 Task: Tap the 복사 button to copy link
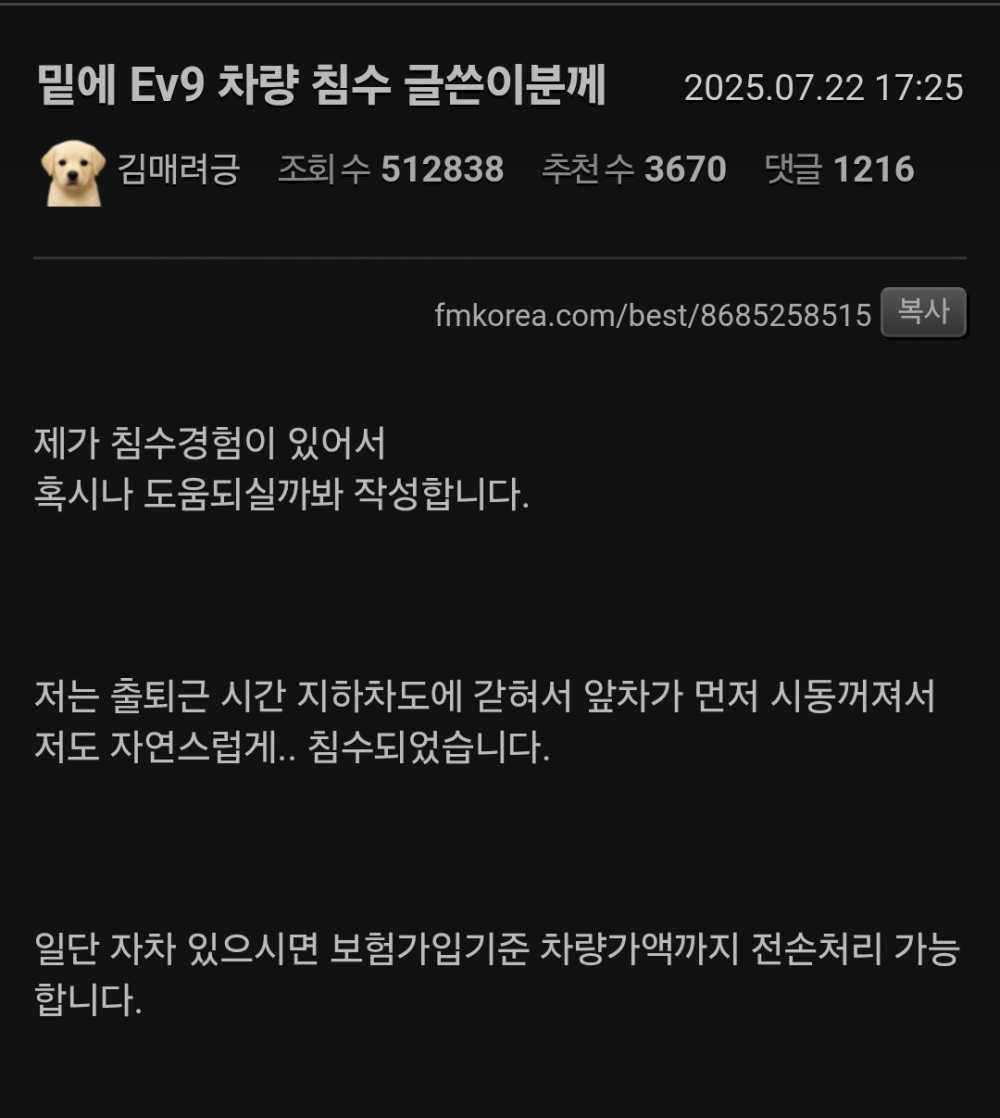(922, 312)
